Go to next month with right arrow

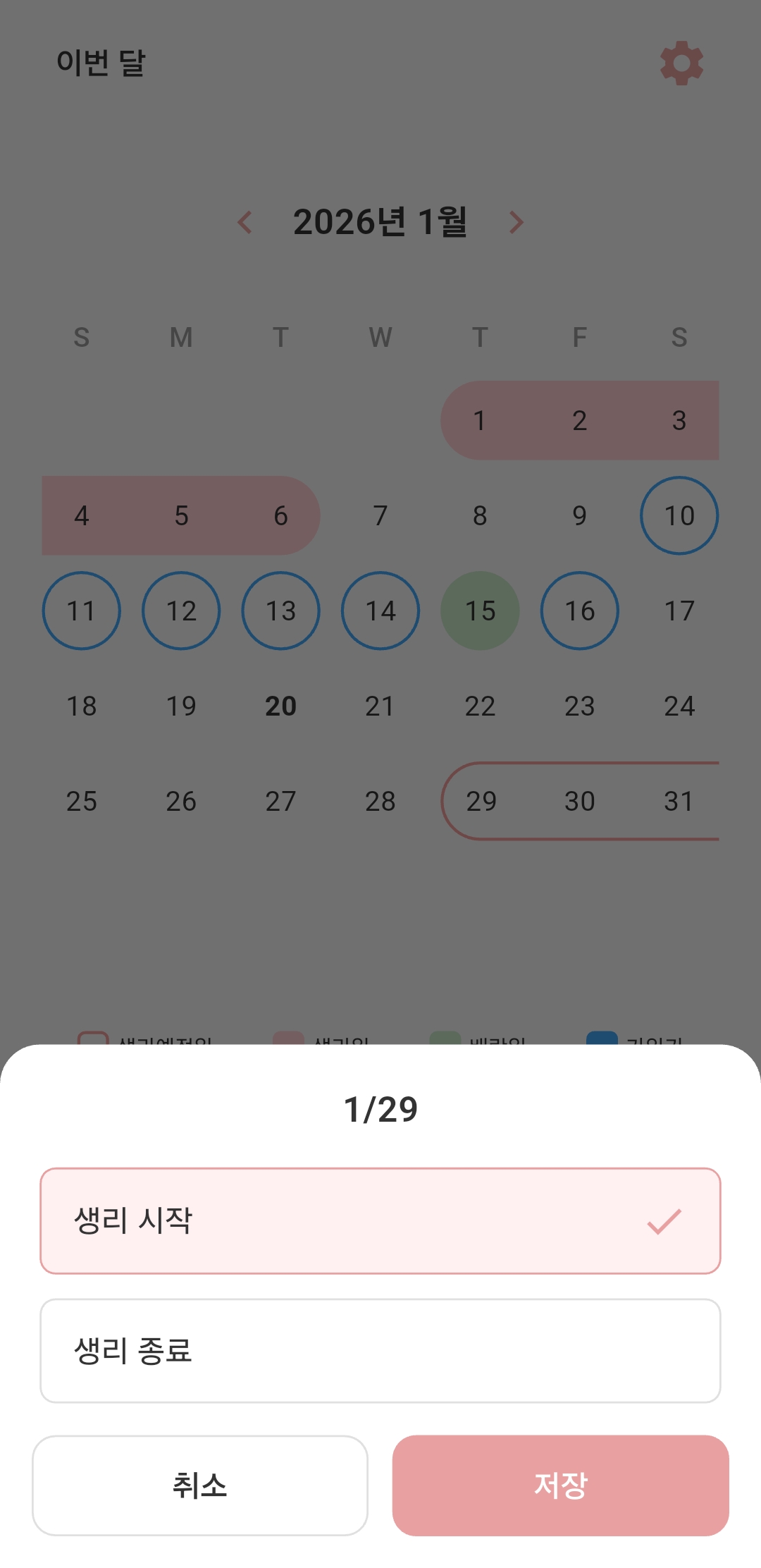[x=516, y=221]
